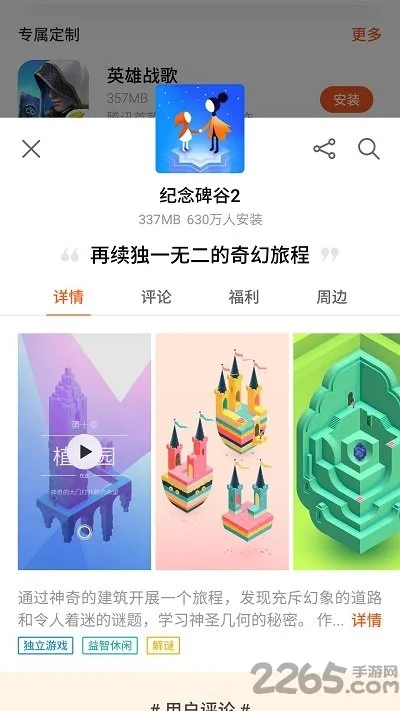Install 英雄战歌 with 安装 button
This screenshot has width=400, height=711.
click(x=346, y=100)
